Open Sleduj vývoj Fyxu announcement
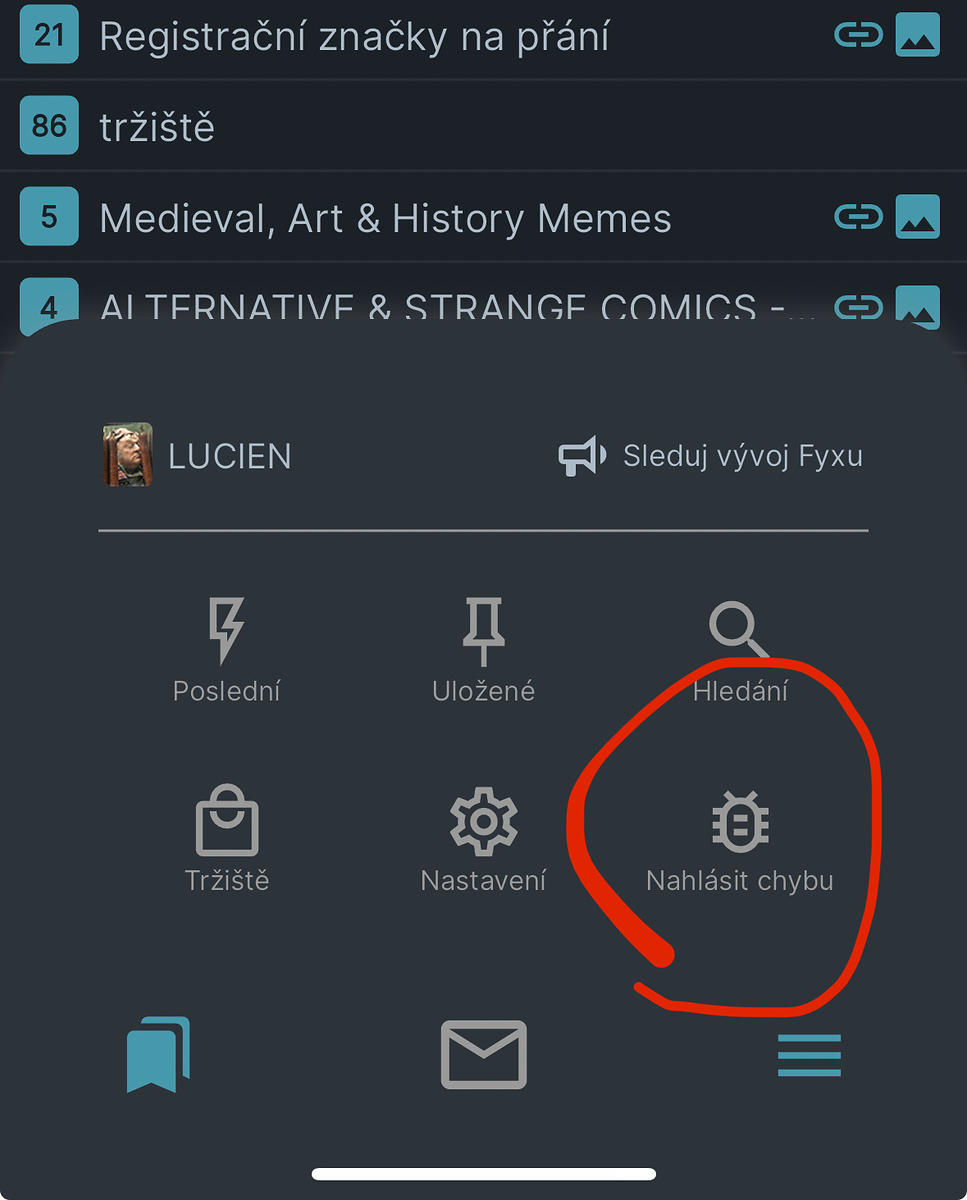The height and width of the screenshot is (1200, 967). coord(711,456)
